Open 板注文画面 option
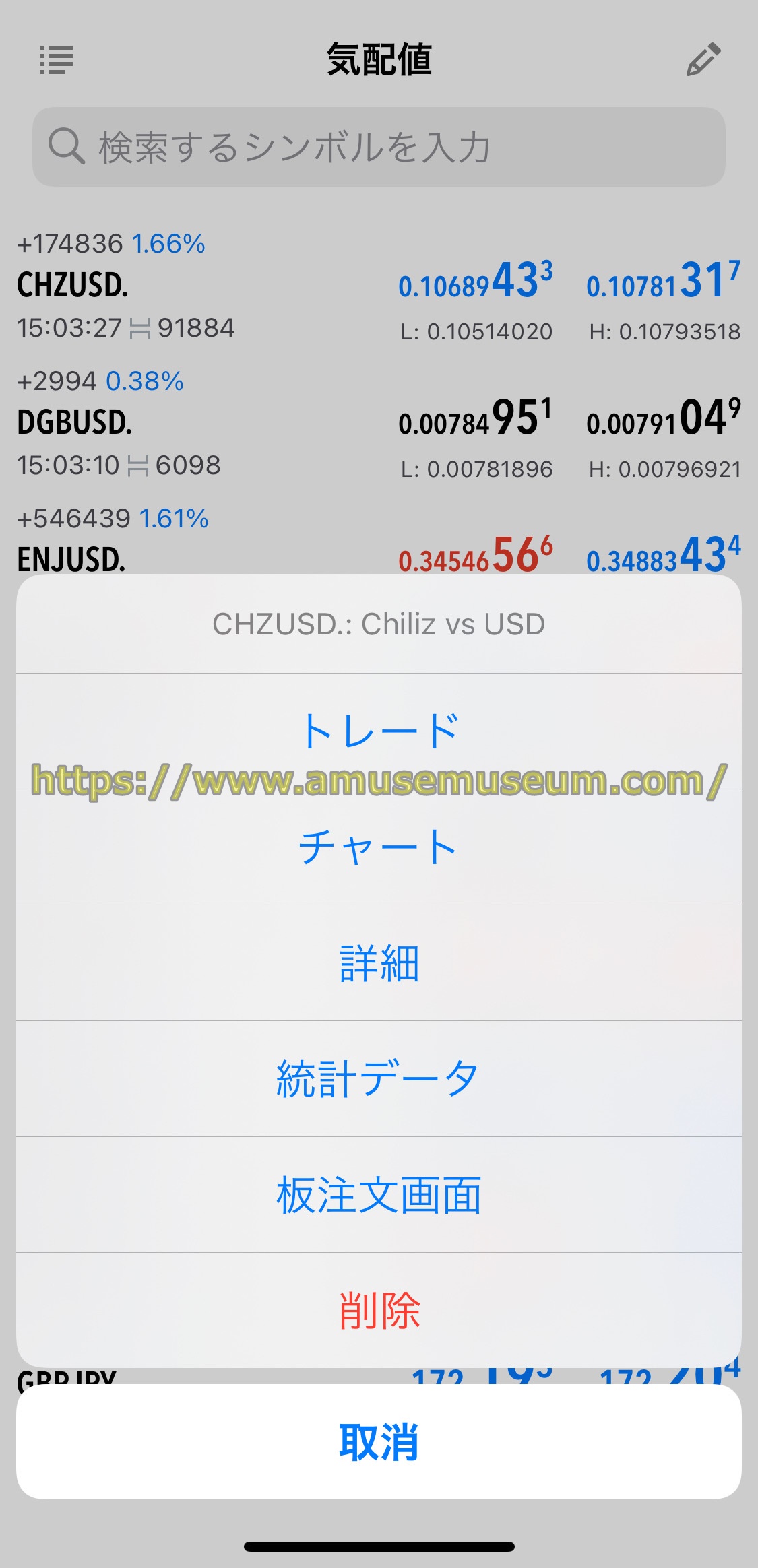758x1568 pixels. tap(379, 1195)
